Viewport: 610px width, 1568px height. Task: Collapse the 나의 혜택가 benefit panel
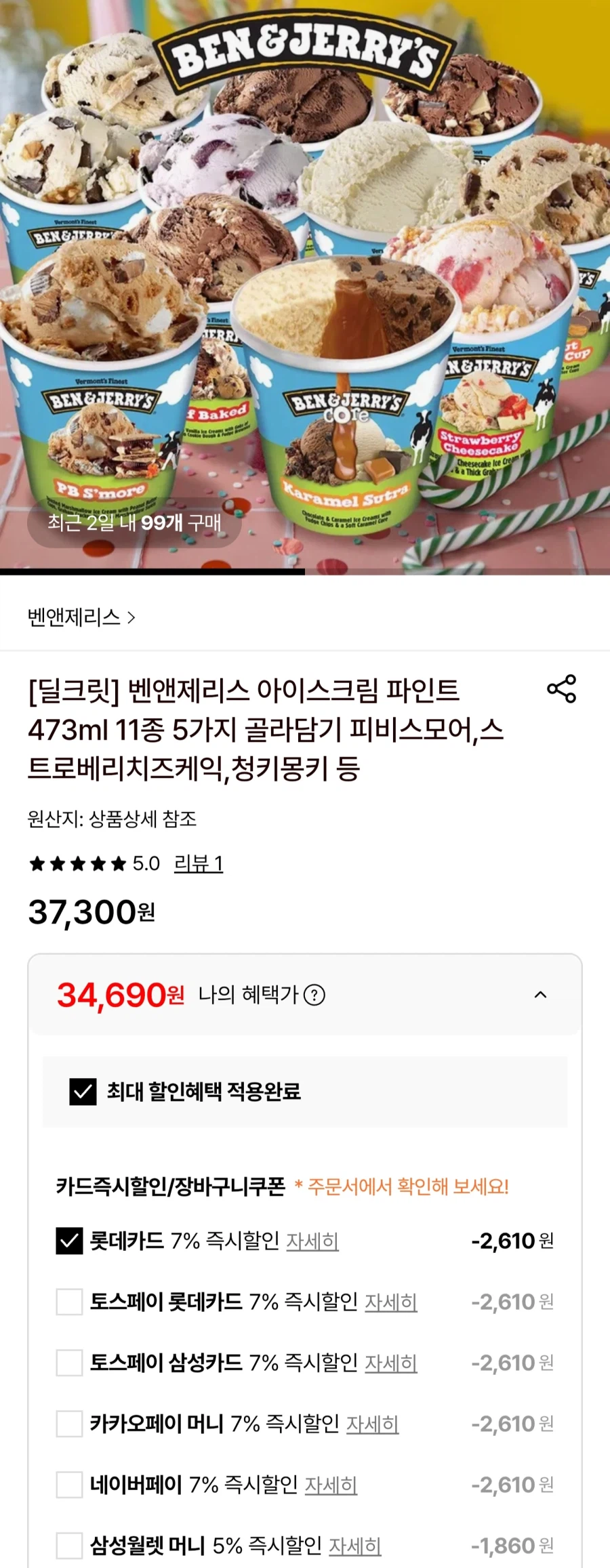[x=540, y=995]
